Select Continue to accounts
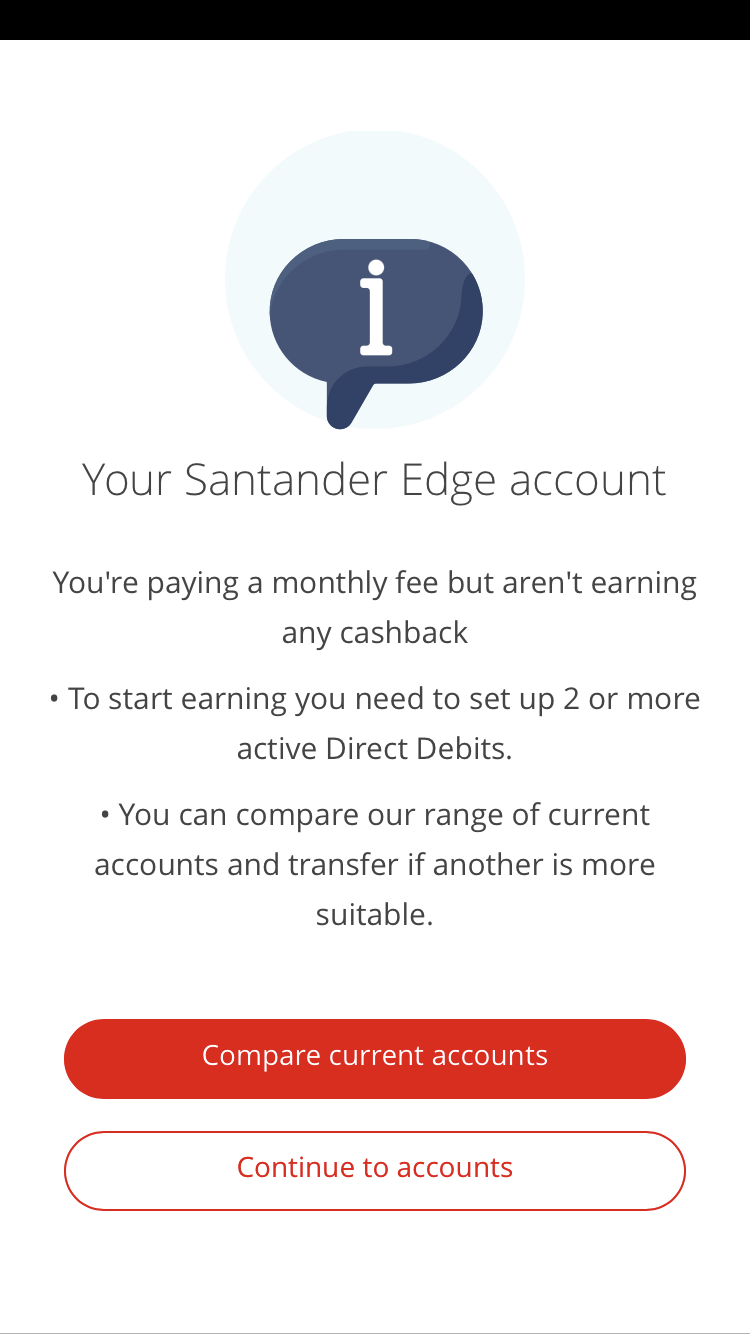 pyautogui.click(x=375, y=1170)
